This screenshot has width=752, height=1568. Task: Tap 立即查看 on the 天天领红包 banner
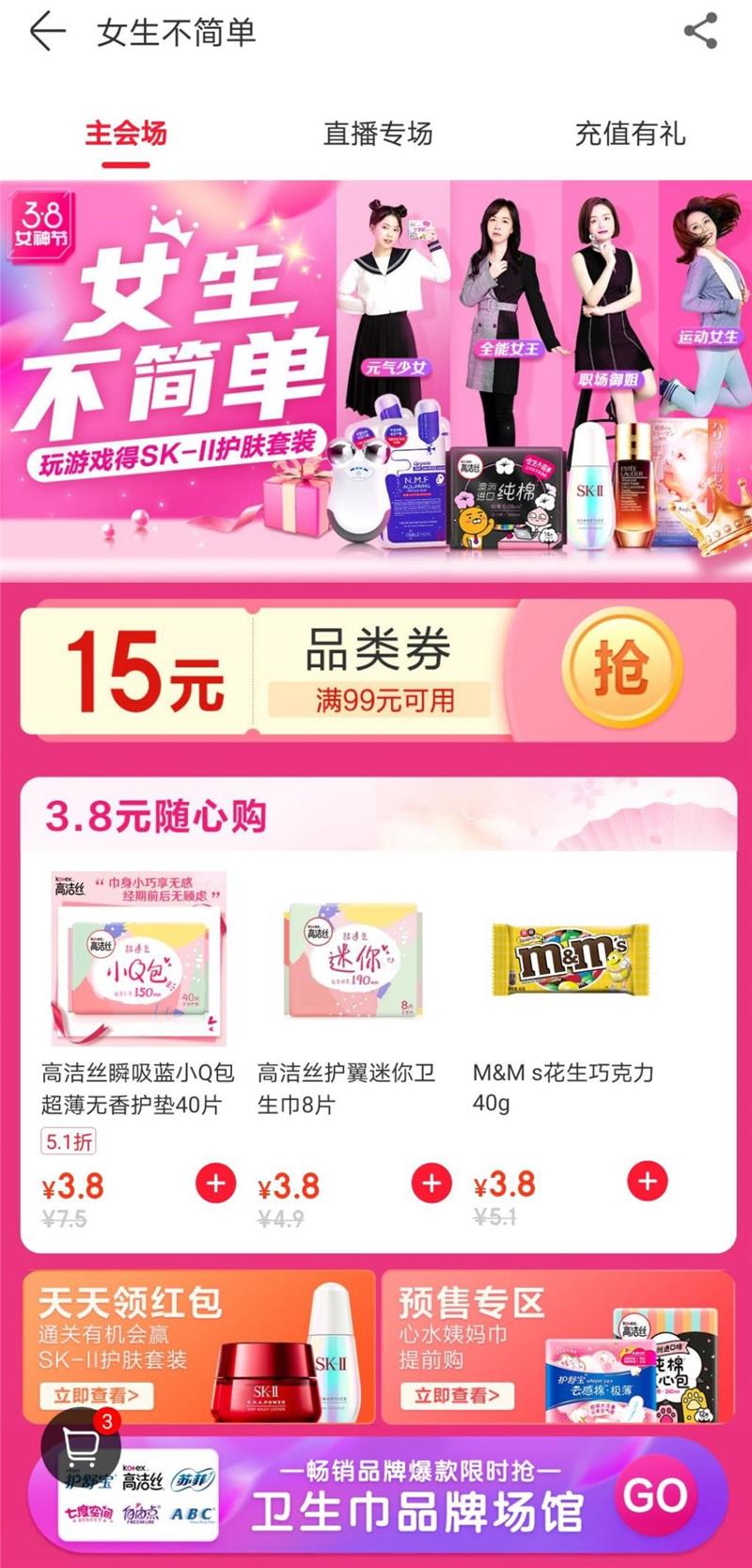[98, 1395]
